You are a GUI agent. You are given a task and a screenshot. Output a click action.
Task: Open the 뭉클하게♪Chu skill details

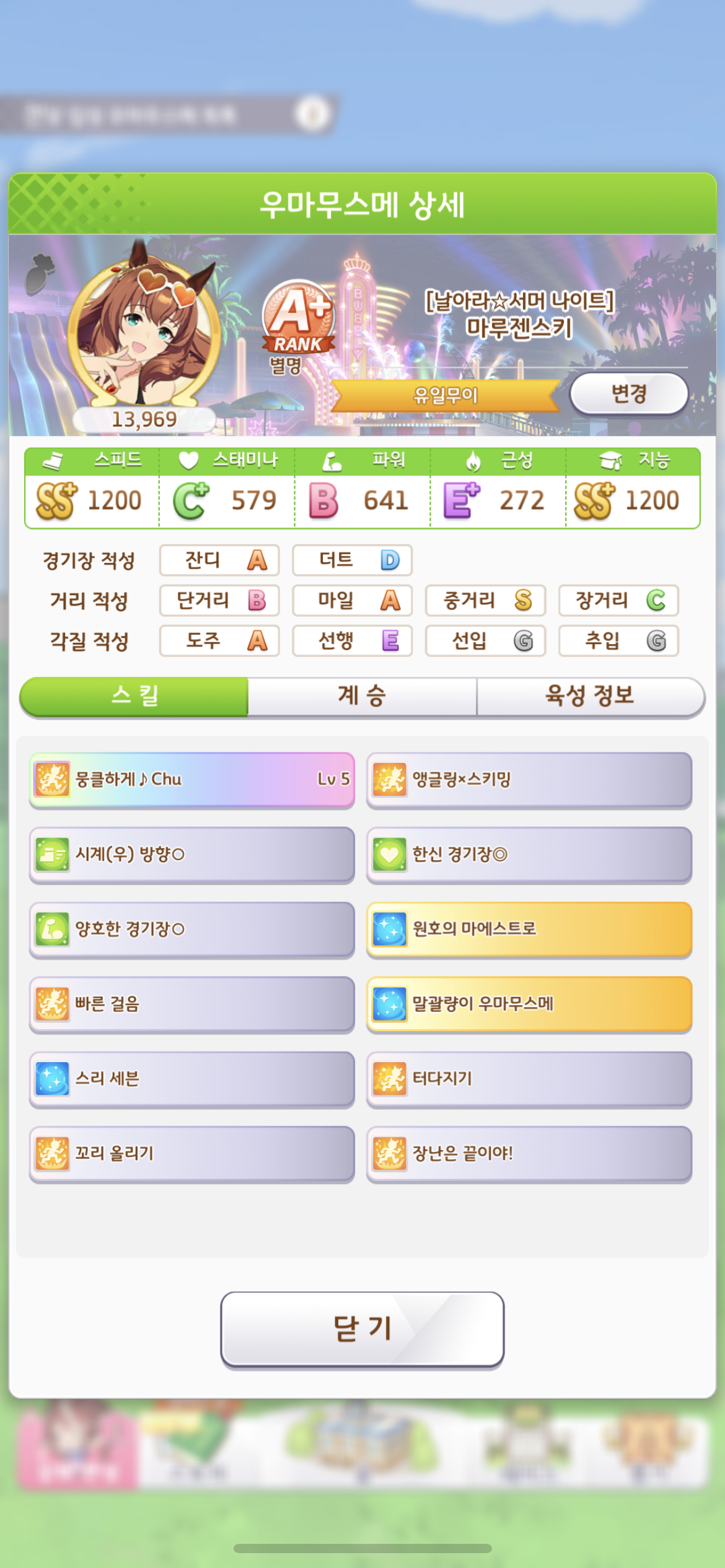(192, 780)
